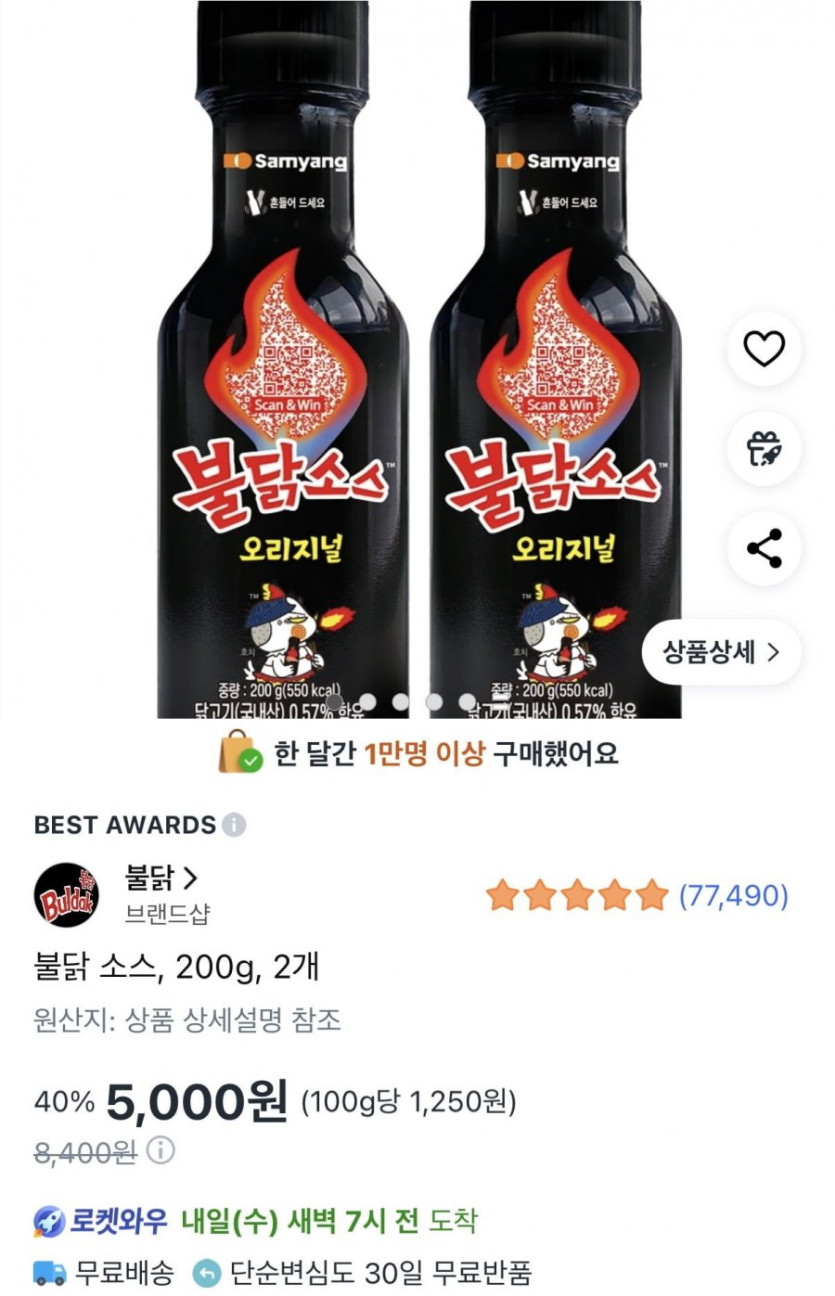The width and height of the screenshot is (835, 1296).
Task: Add the product to favorites with the heart
Action: tap(765, 349)
